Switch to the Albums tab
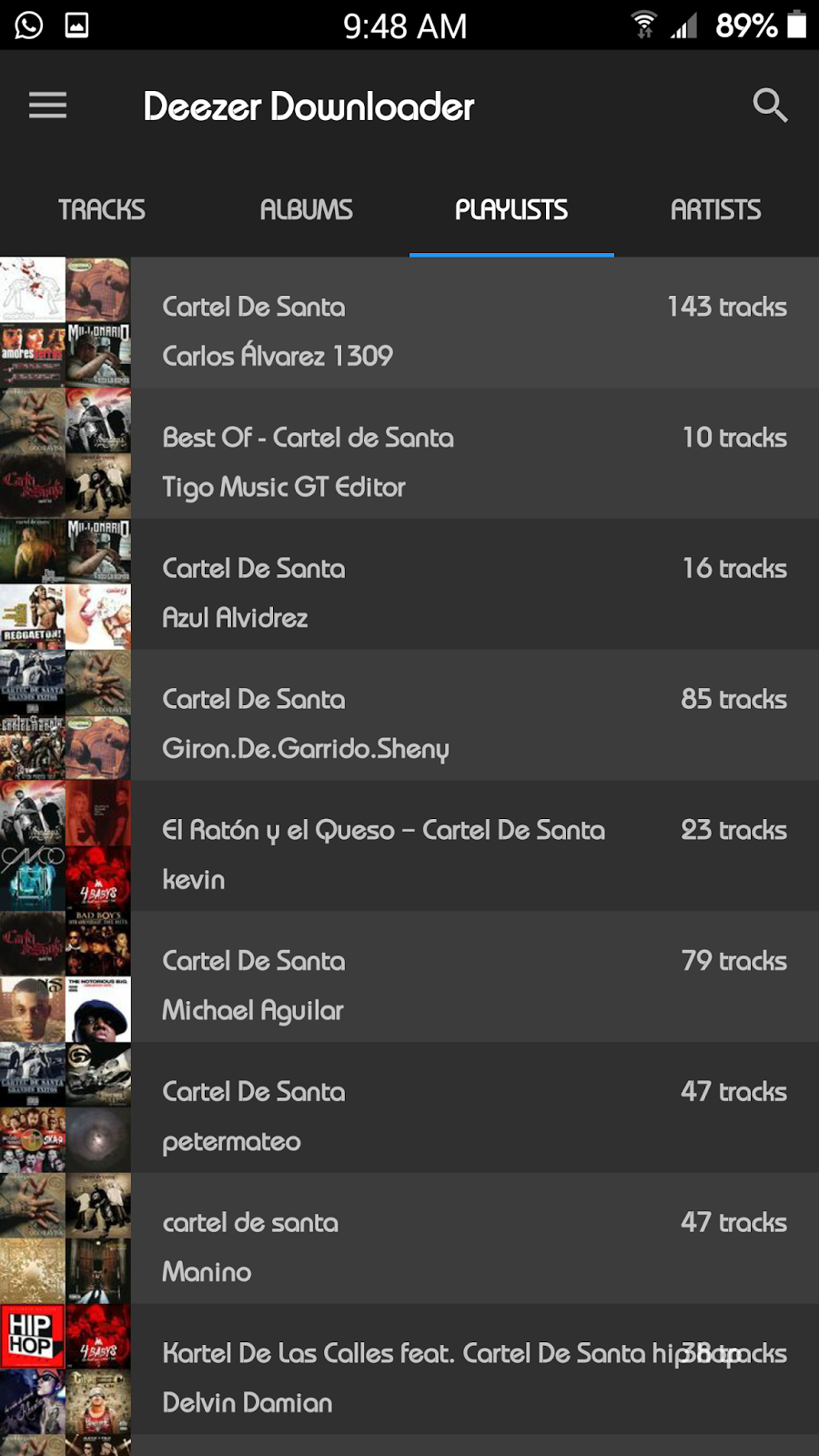This screenshot has width=819, height=1456. click(307, 210)
